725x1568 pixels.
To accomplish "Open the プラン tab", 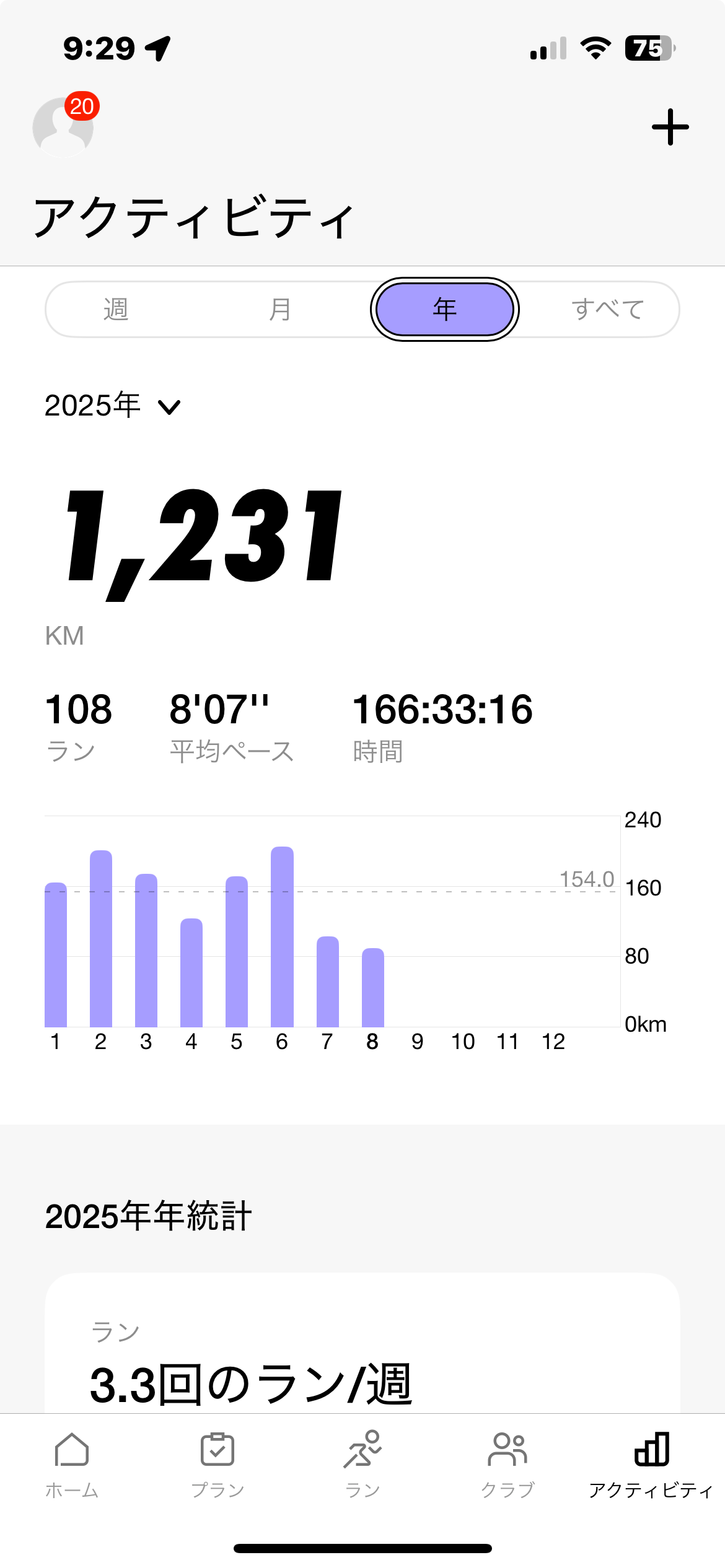I will 217,1465.
